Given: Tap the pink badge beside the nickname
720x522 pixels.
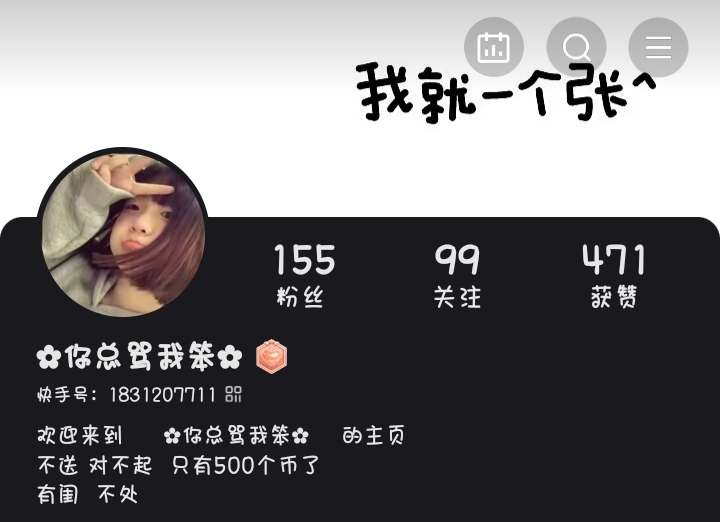Looking at the screenshot, I should (271, 356).
